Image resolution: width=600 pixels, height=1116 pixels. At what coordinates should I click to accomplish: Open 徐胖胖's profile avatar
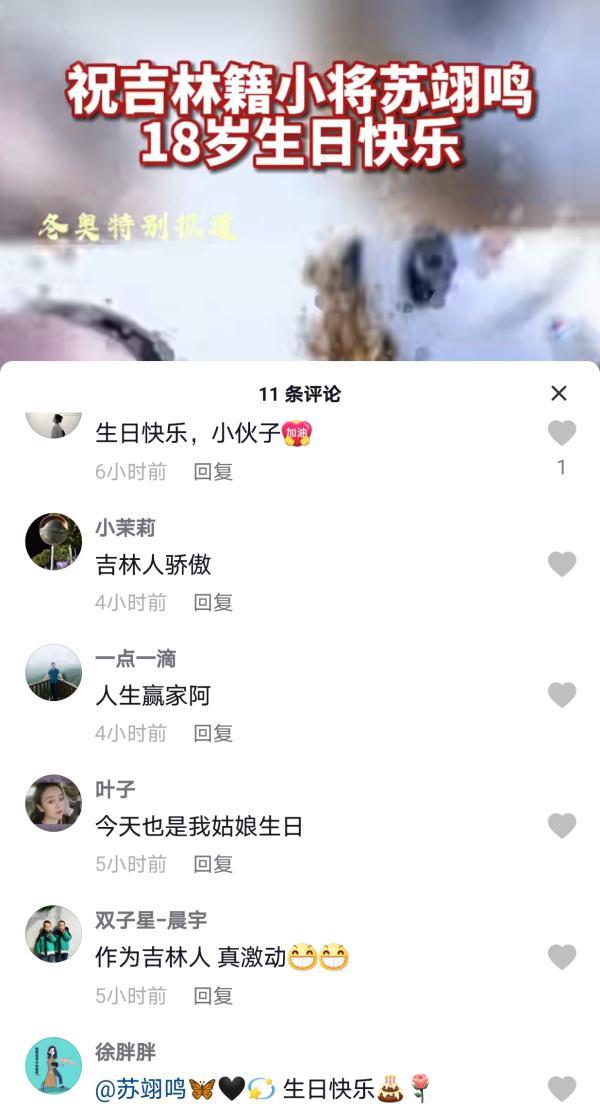[53, 1065]
